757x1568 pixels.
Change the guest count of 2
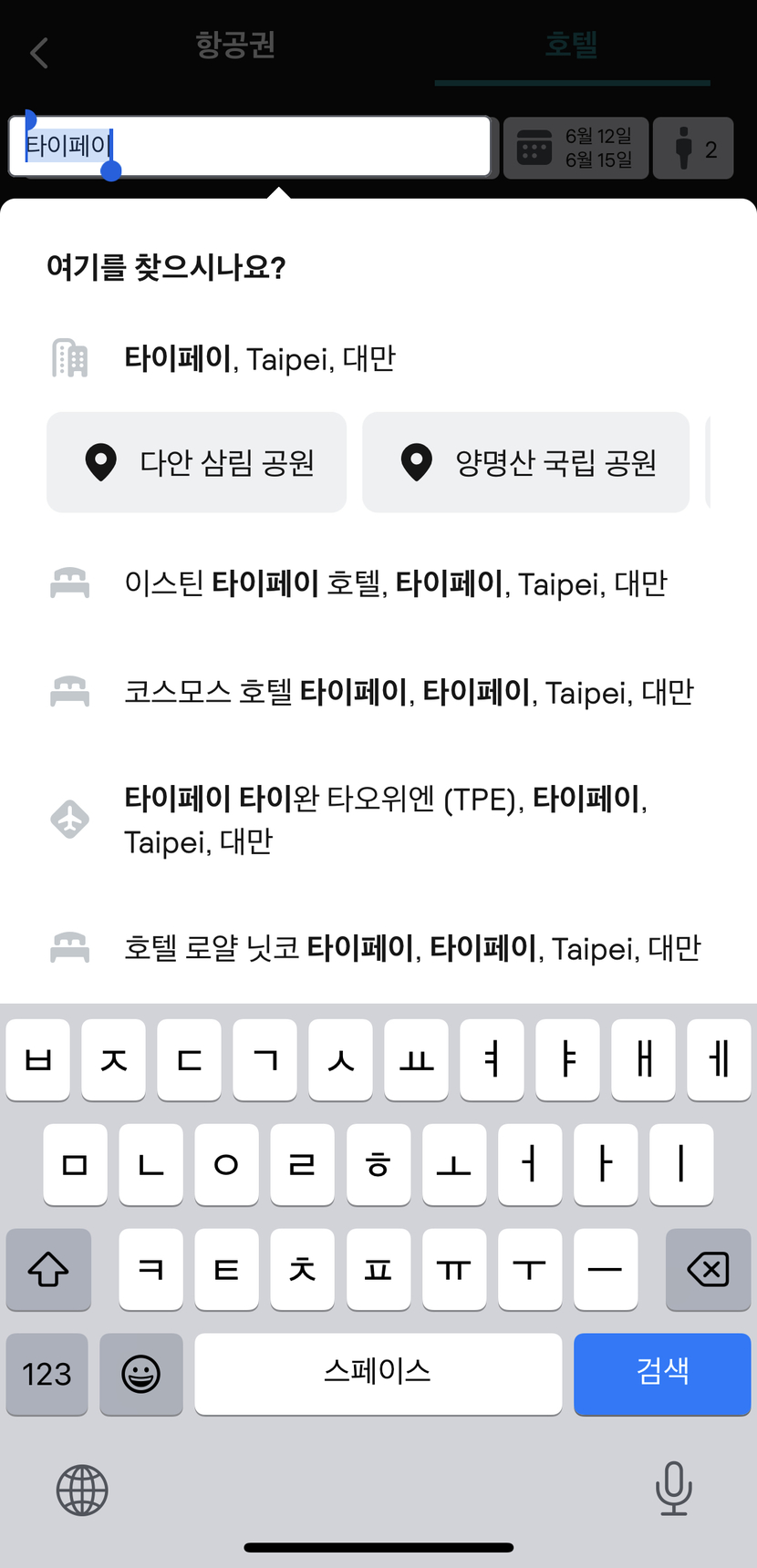pos(693,148)
